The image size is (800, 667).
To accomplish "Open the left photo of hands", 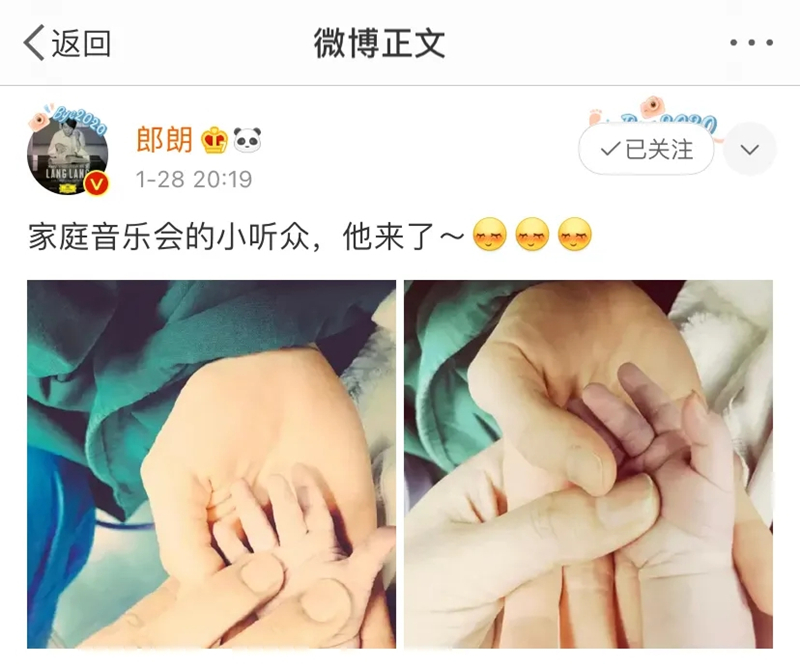I will click(x=211, y=464).
